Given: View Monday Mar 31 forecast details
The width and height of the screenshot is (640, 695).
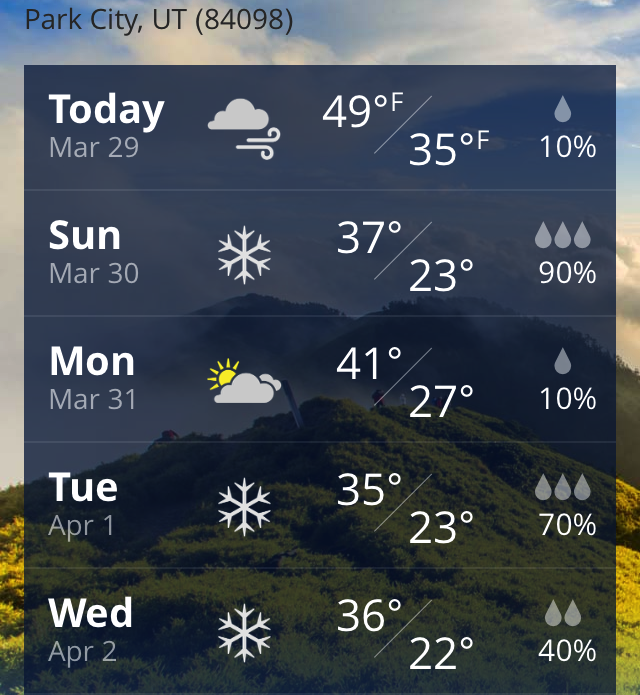Looking at the screenshot, I should 319,380.
